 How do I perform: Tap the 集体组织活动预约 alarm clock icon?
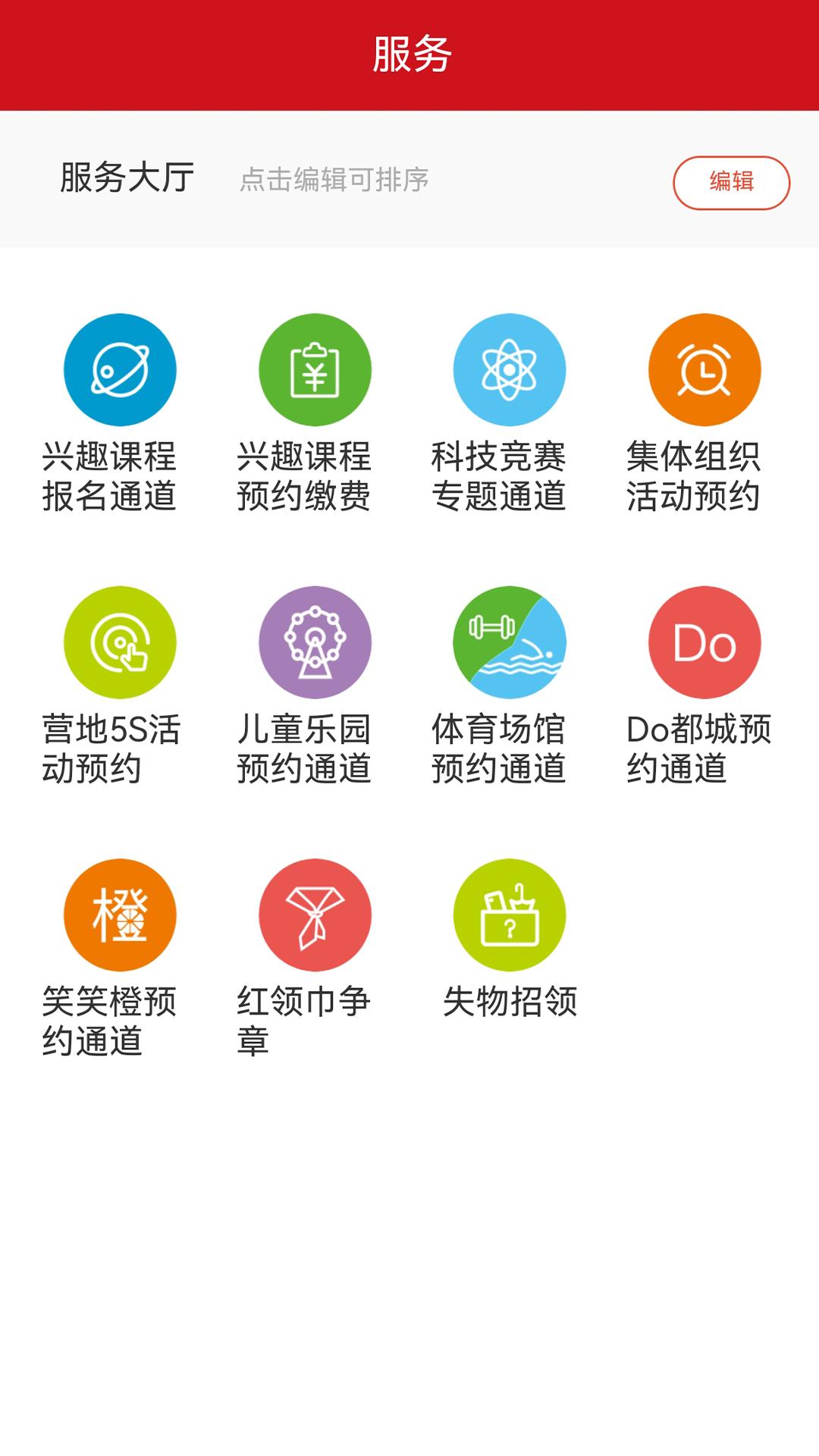click(704, 370)
